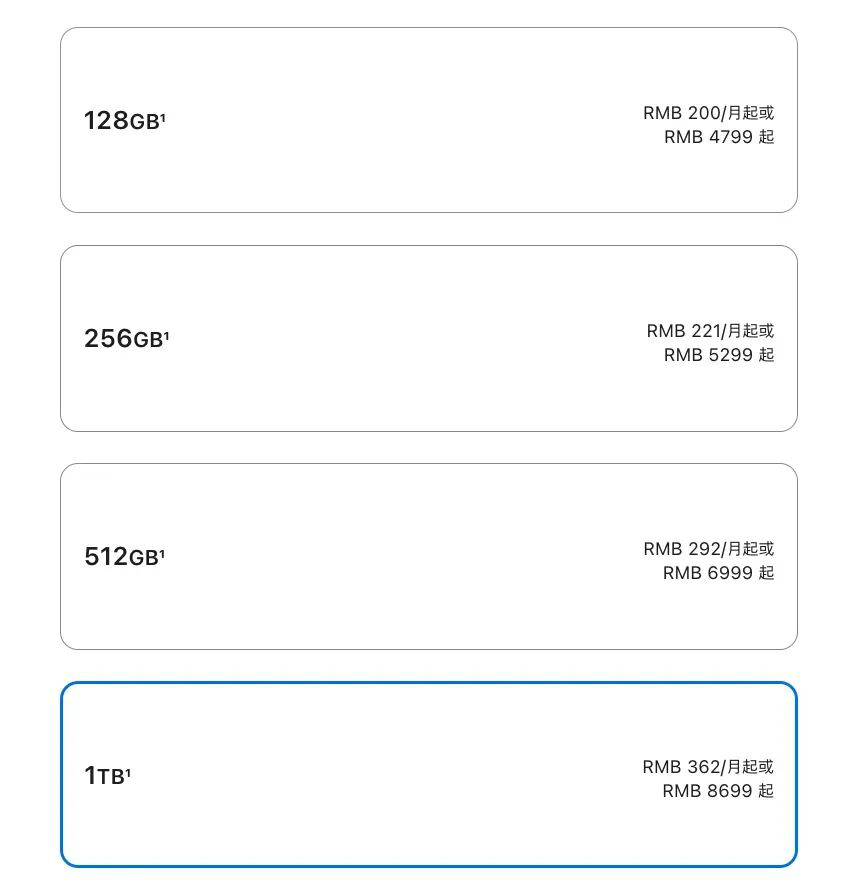
Task: Click the RMB 4799 起 price text
Action: [x=716, y=137]
